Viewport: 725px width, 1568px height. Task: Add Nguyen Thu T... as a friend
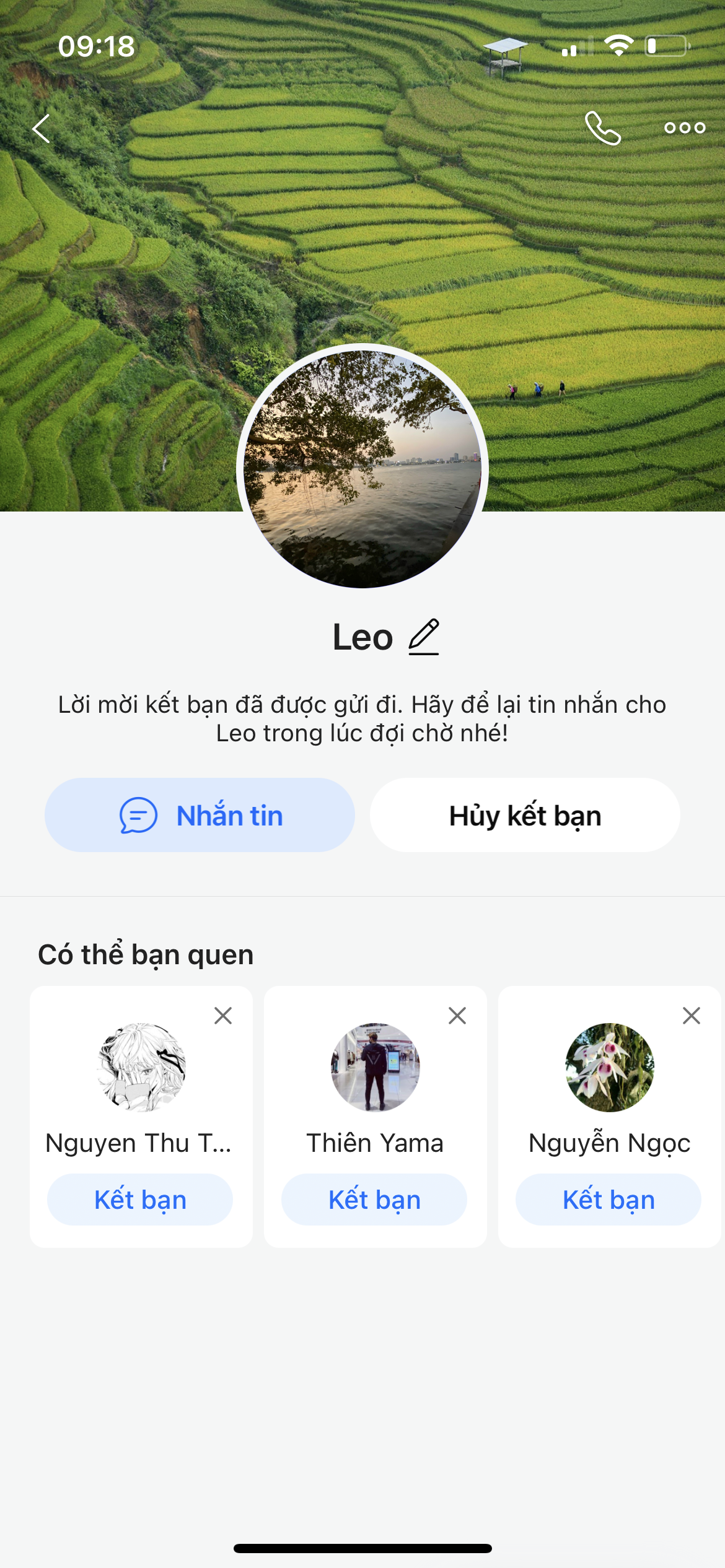[x=140, y=1200]
